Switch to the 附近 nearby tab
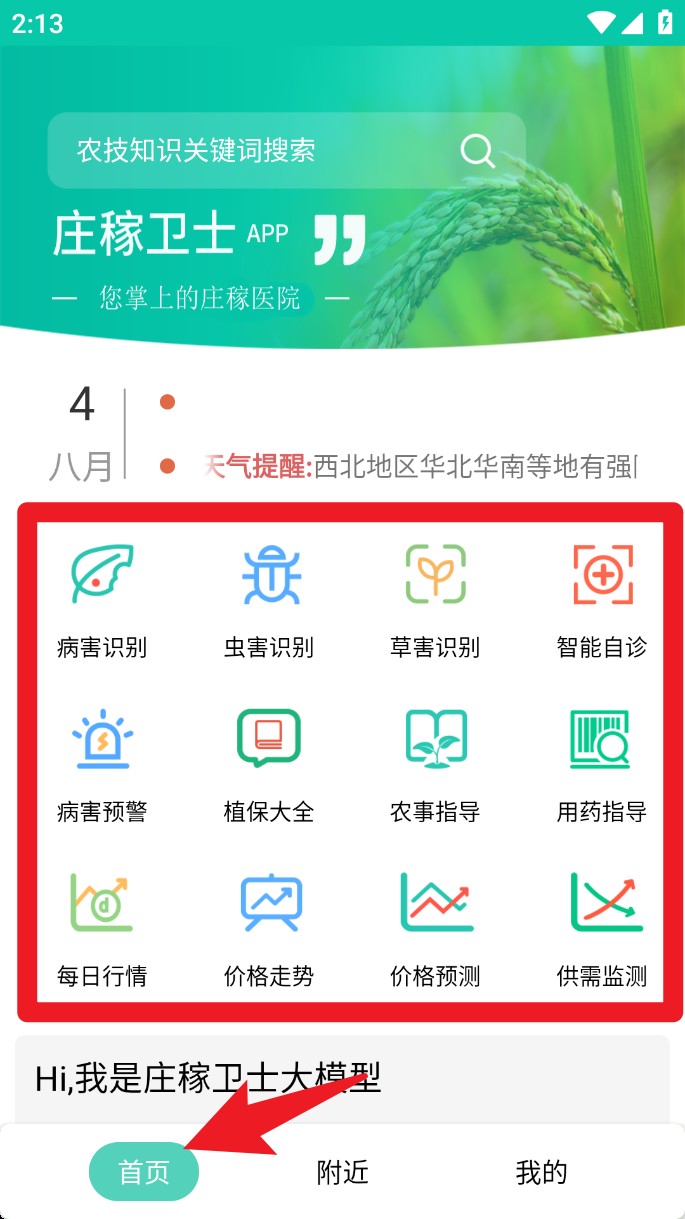The image size is (685, 1219). point(343,1172)
